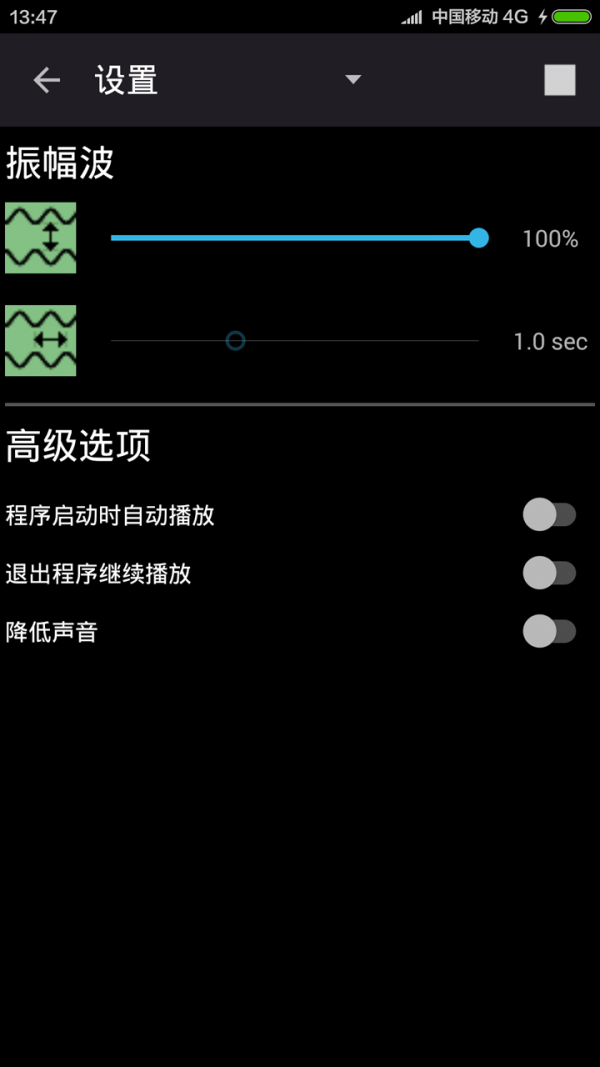Tap the stop playback square button

tap(559, 80)
